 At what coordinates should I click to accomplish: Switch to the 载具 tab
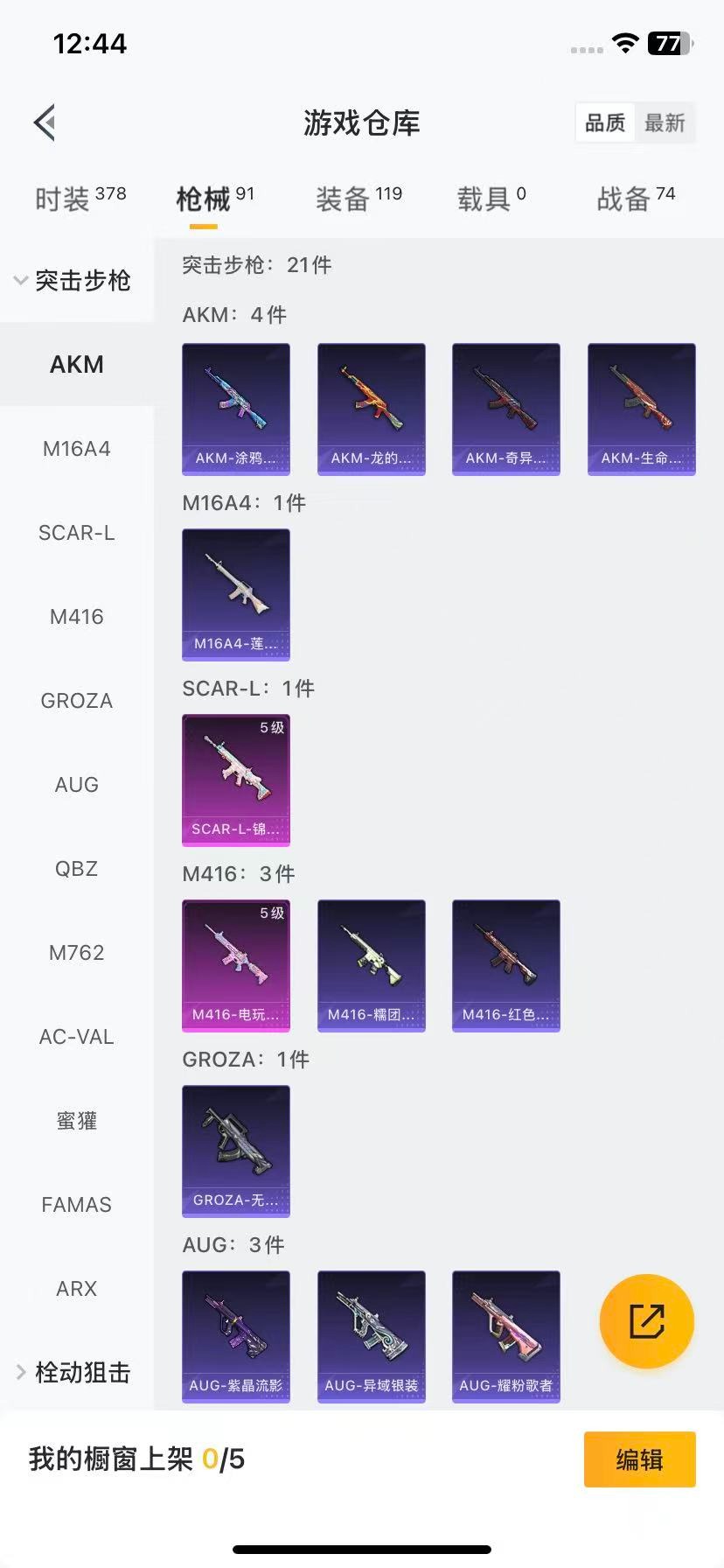click(491, 199)
